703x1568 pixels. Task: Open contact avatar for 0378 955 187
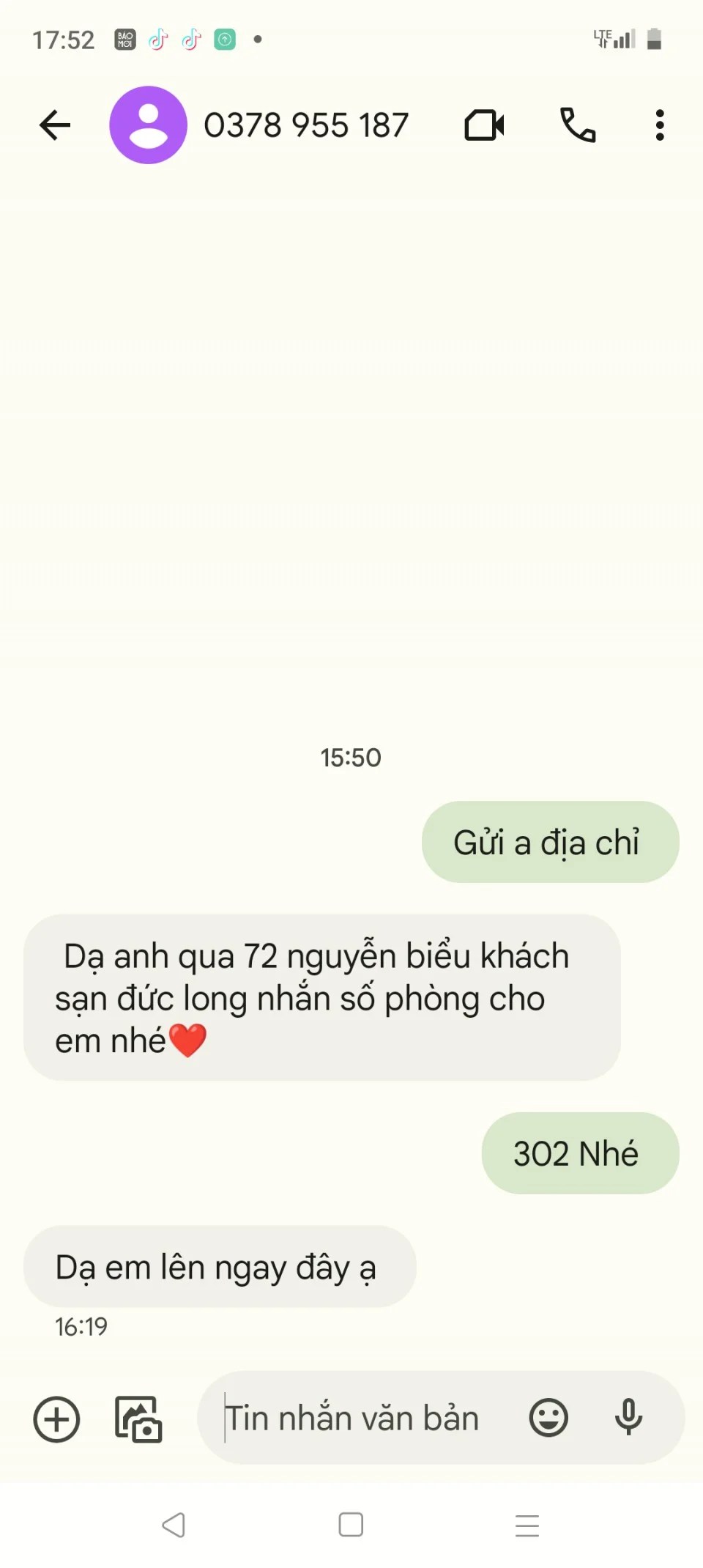[x=148, y=125]
